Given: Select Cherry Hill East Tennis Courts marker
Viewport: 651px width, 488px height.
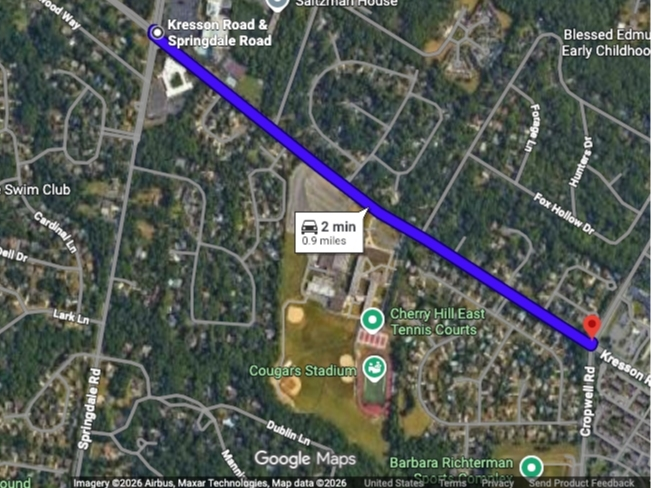Looking at the screenshot, I should [x=372, y=320].
